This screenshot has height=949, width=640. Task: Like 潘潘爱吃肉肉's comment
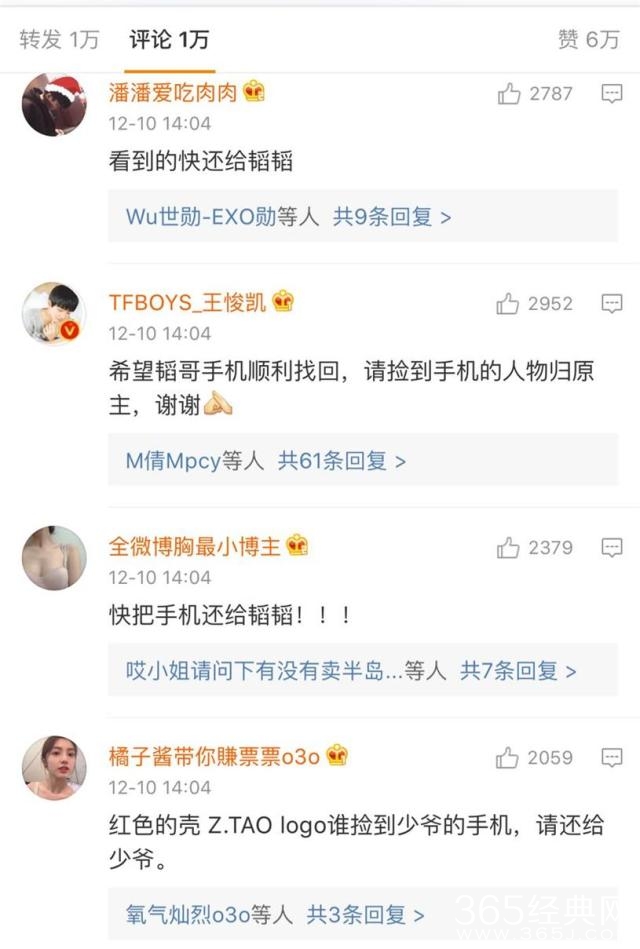click(x=509, y=94)
